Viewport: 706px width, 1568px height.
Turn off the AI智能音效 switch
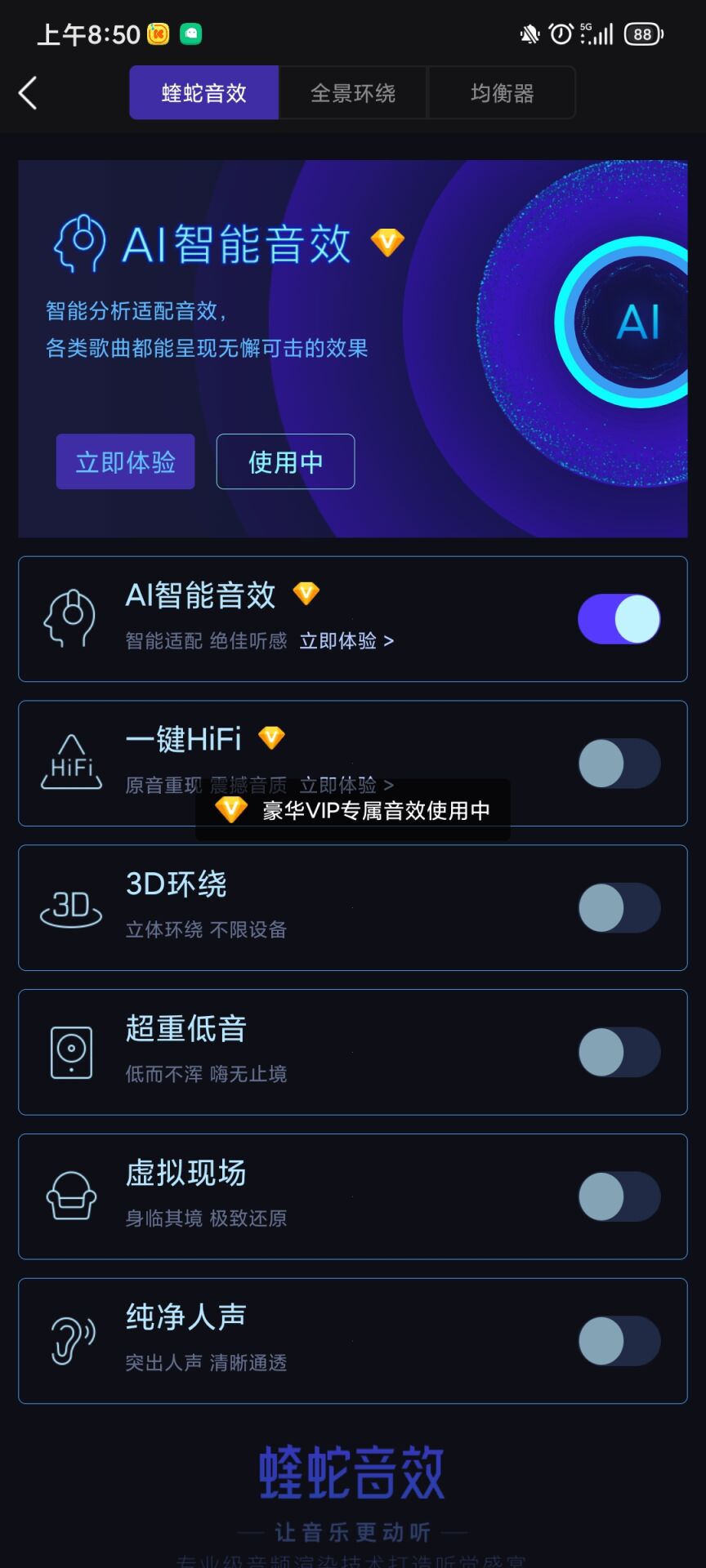619,619
